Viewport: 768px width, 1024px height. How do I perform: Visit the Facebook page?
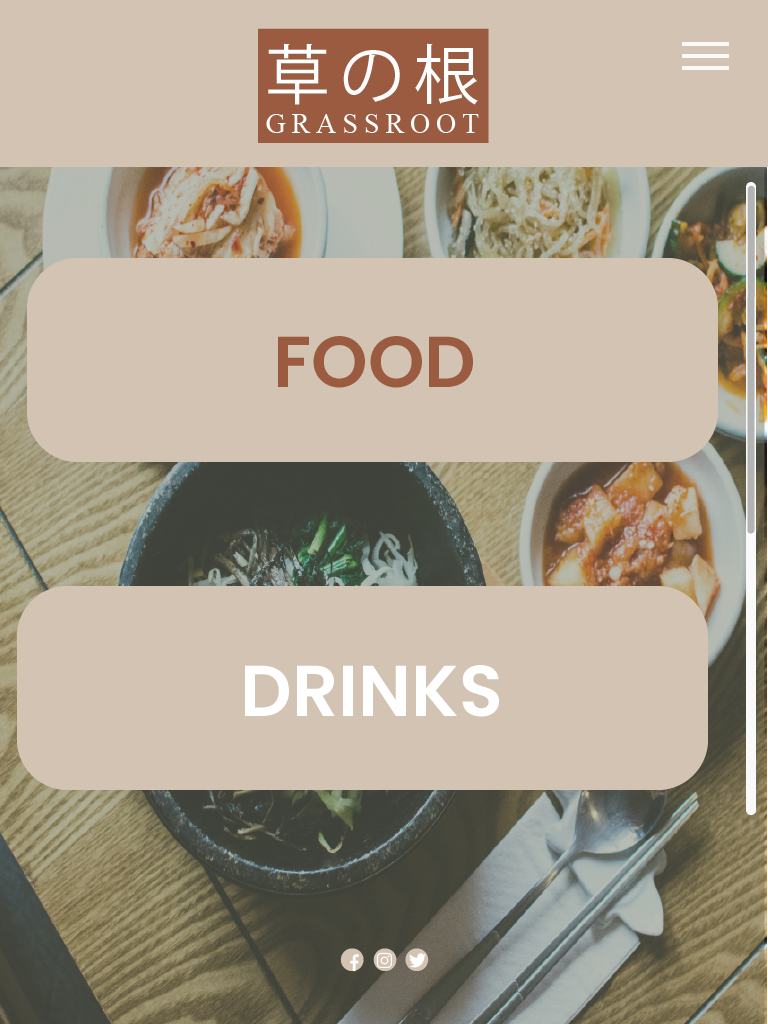click(x=352, y=960)
